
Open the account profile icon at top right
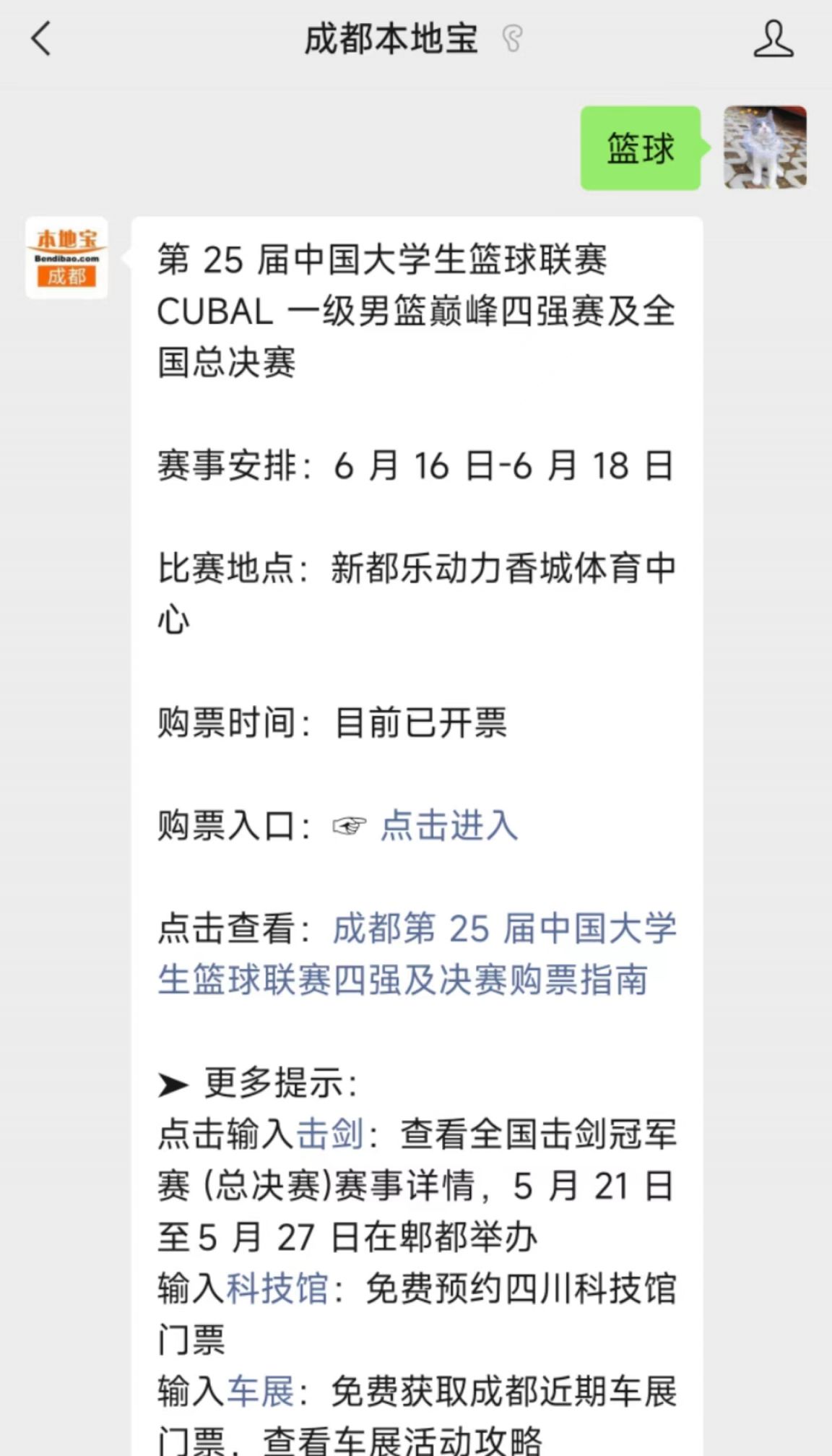tap(773, 39)
